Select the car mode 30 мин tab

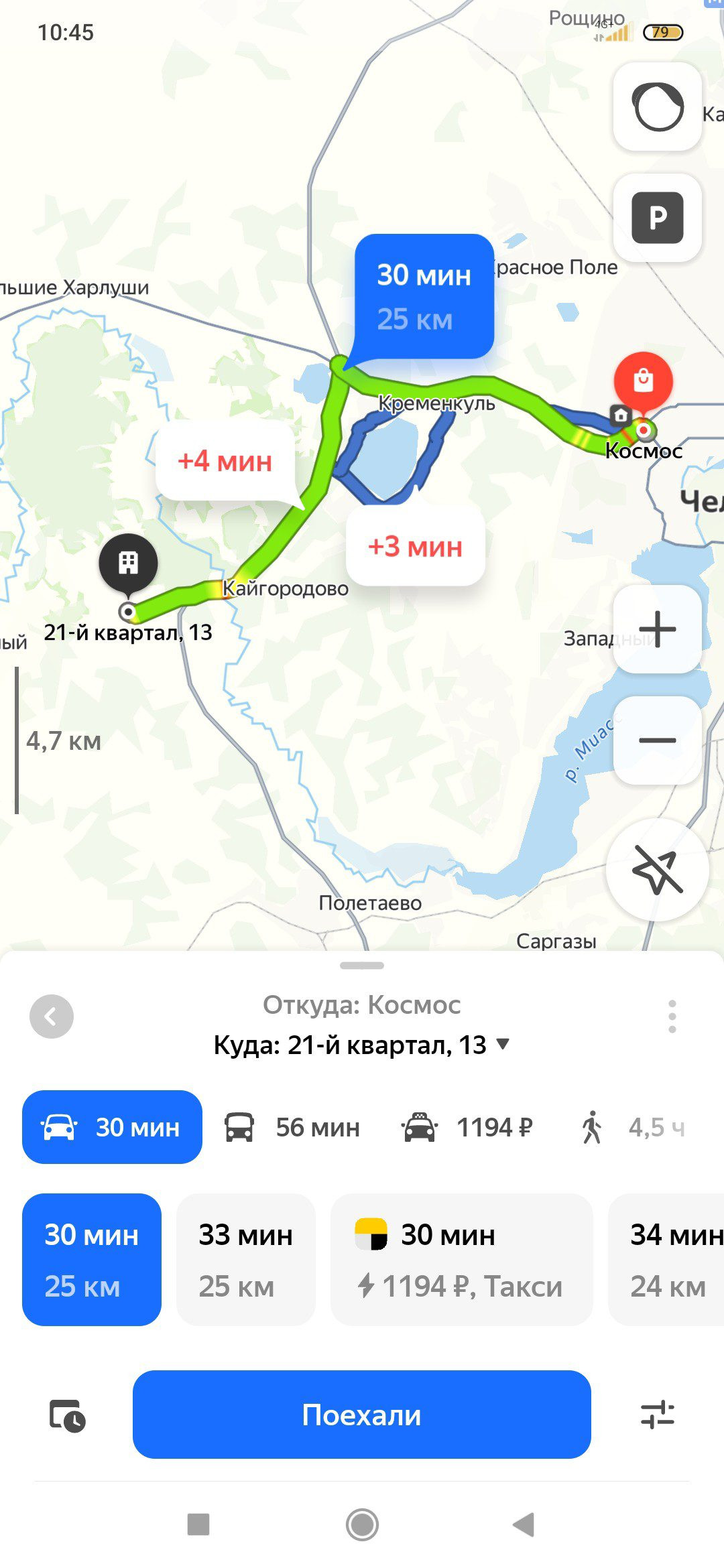(x=112, y=1127)
